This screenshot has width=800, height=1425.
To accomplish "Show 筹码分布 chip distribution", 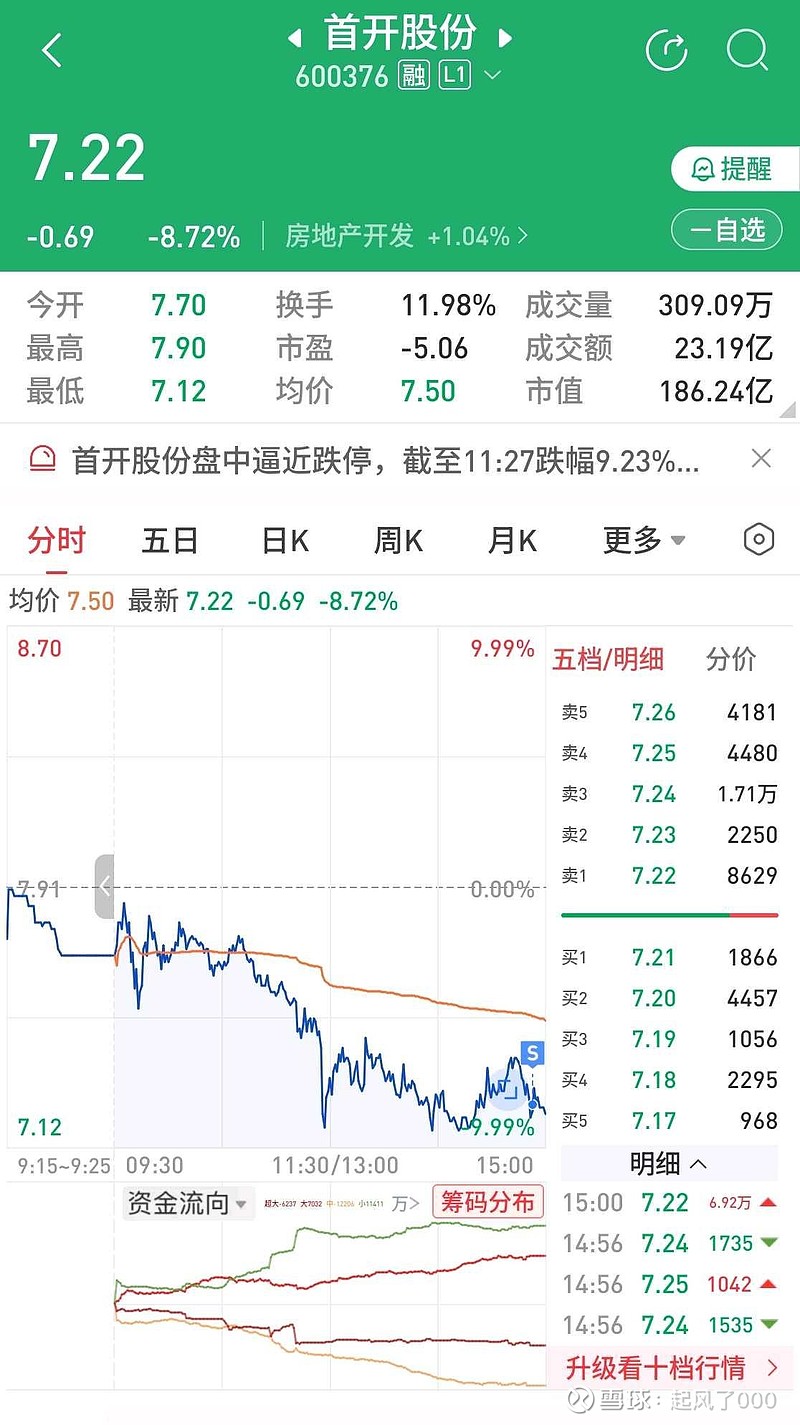I will pyautogui.click(x=488, y=1202).
